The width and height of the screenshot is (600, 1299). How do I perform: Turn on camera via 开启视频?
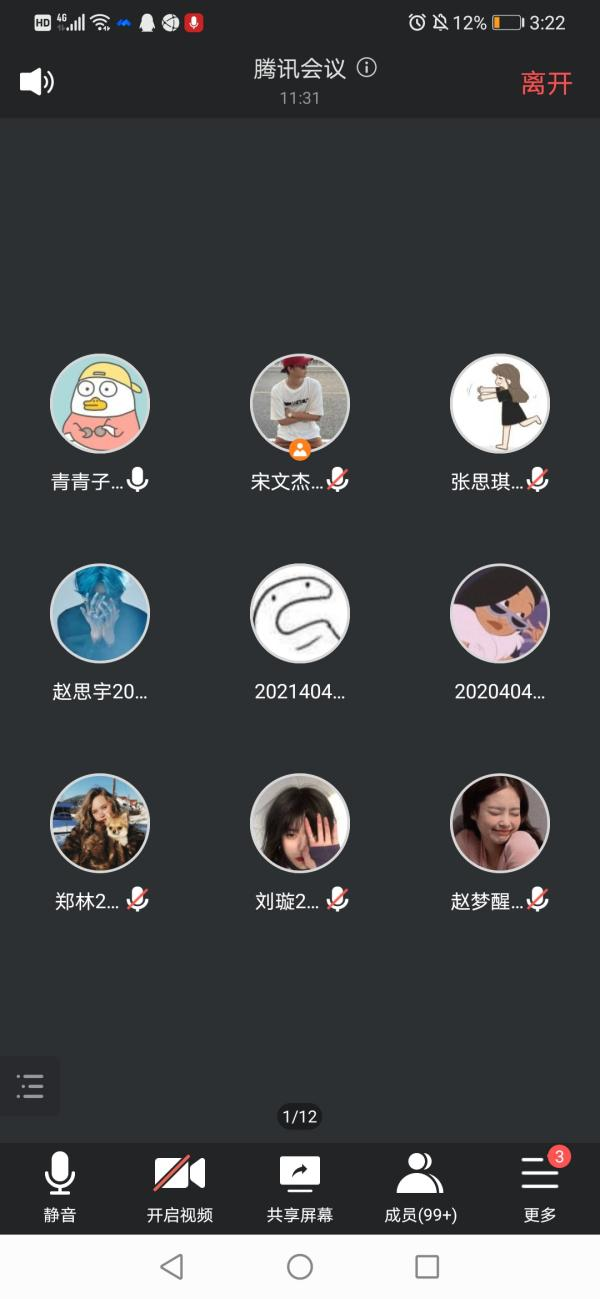pos(180,1187)
